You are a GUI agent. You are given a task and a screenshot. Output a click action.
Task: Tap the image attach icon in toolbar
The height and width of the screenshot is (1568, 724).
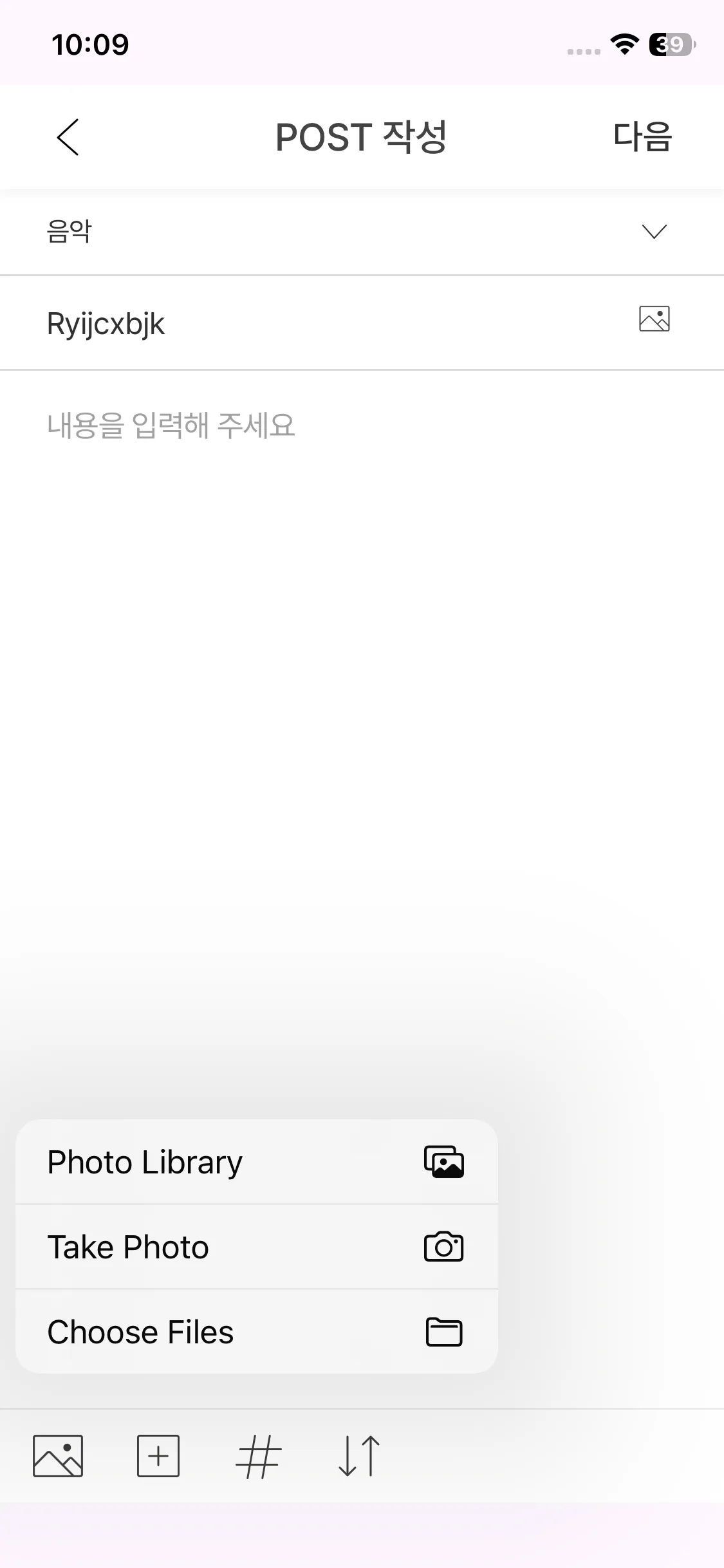coord(58,1456)
